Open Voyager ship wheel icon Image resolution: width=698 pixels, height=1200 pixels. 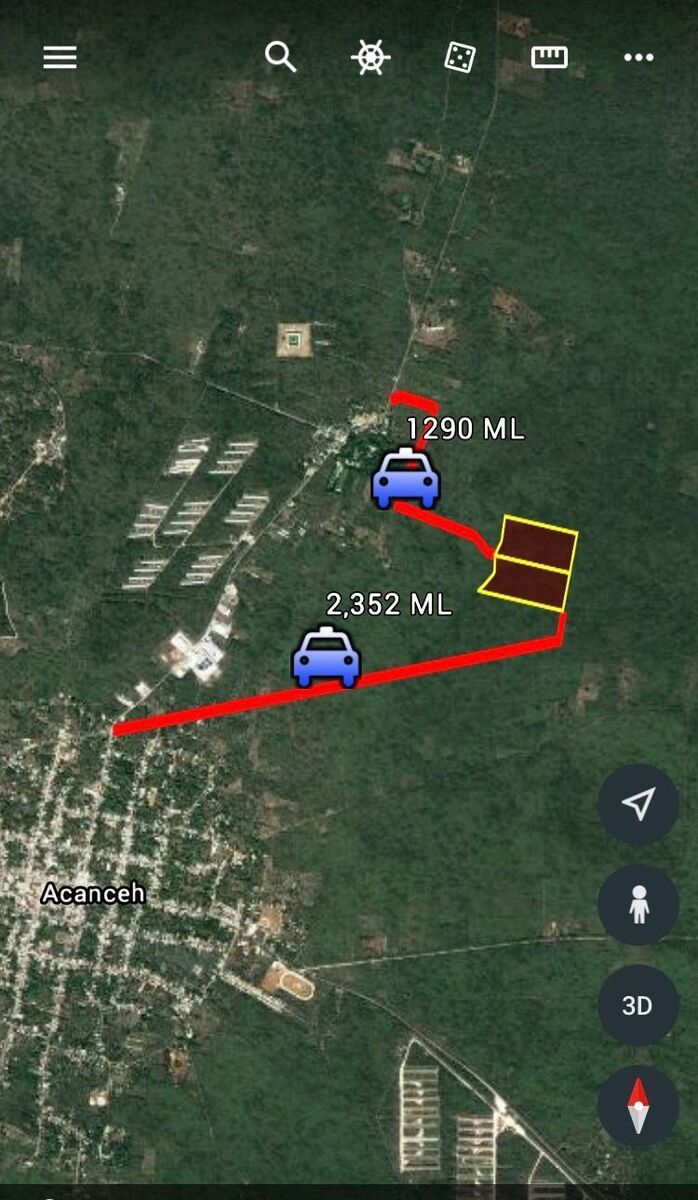(x=370, y=57)
